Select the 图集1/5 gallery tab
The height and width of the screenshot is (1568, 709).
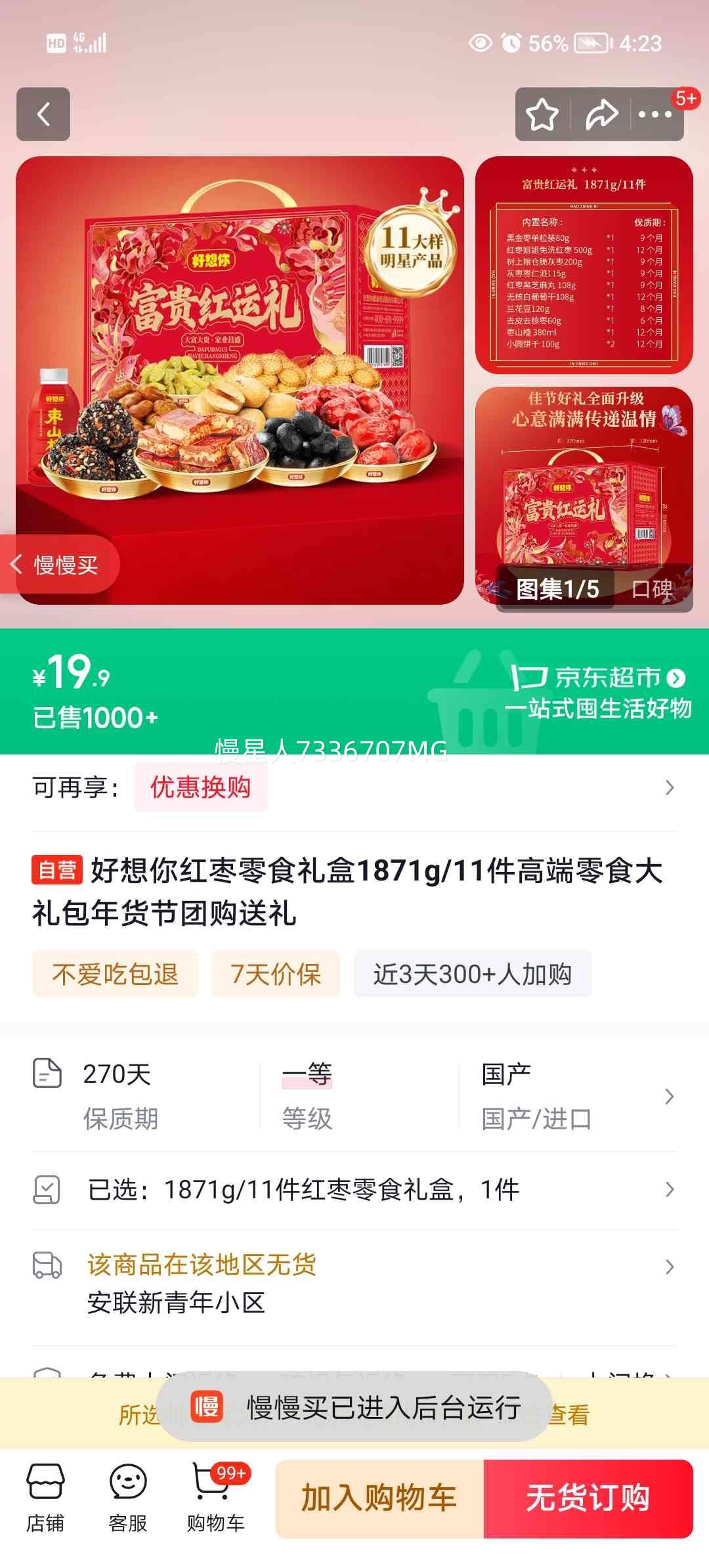point(557,589)
